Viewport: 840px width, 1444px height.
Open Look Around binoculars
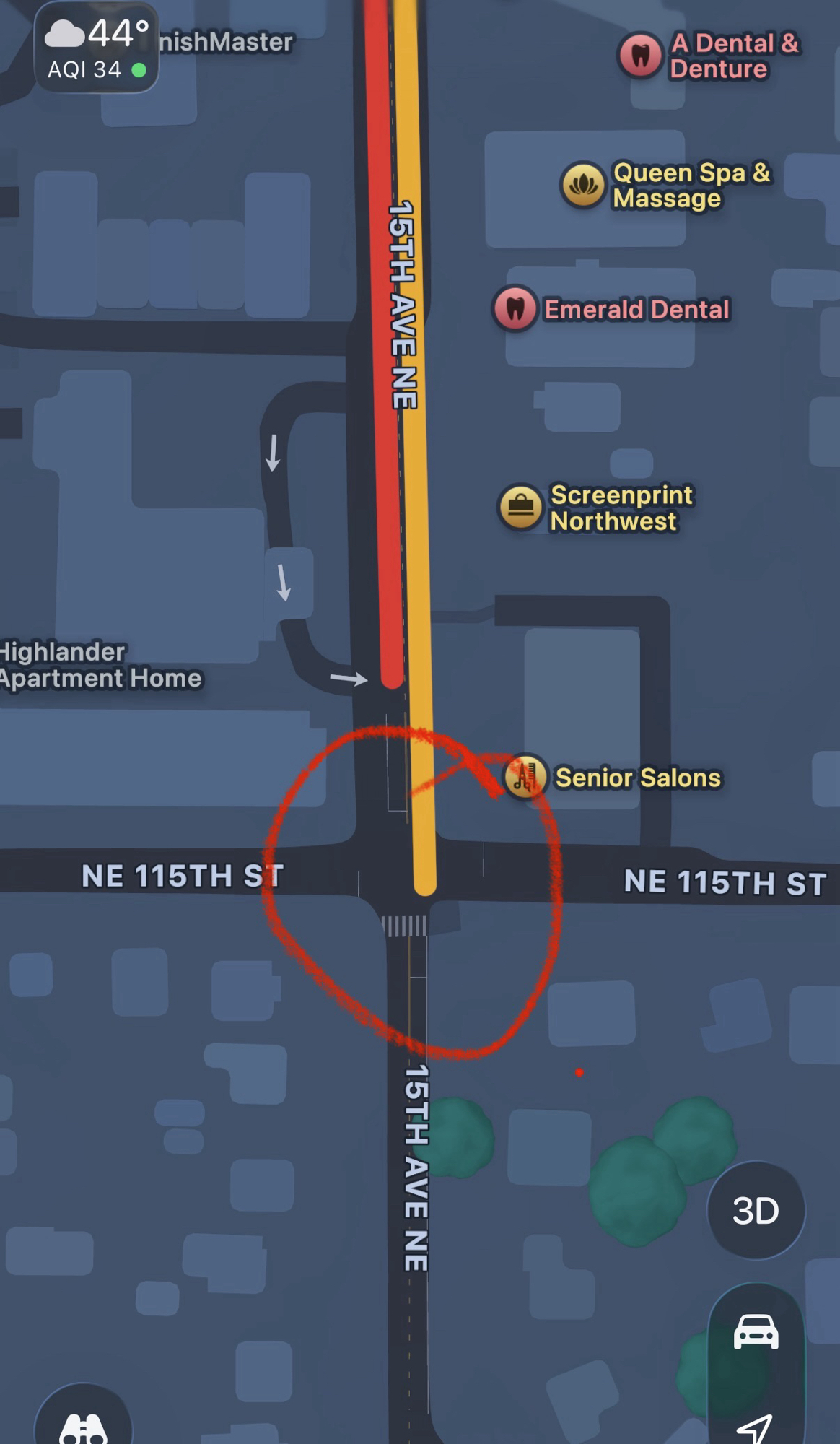(84, 1426)
